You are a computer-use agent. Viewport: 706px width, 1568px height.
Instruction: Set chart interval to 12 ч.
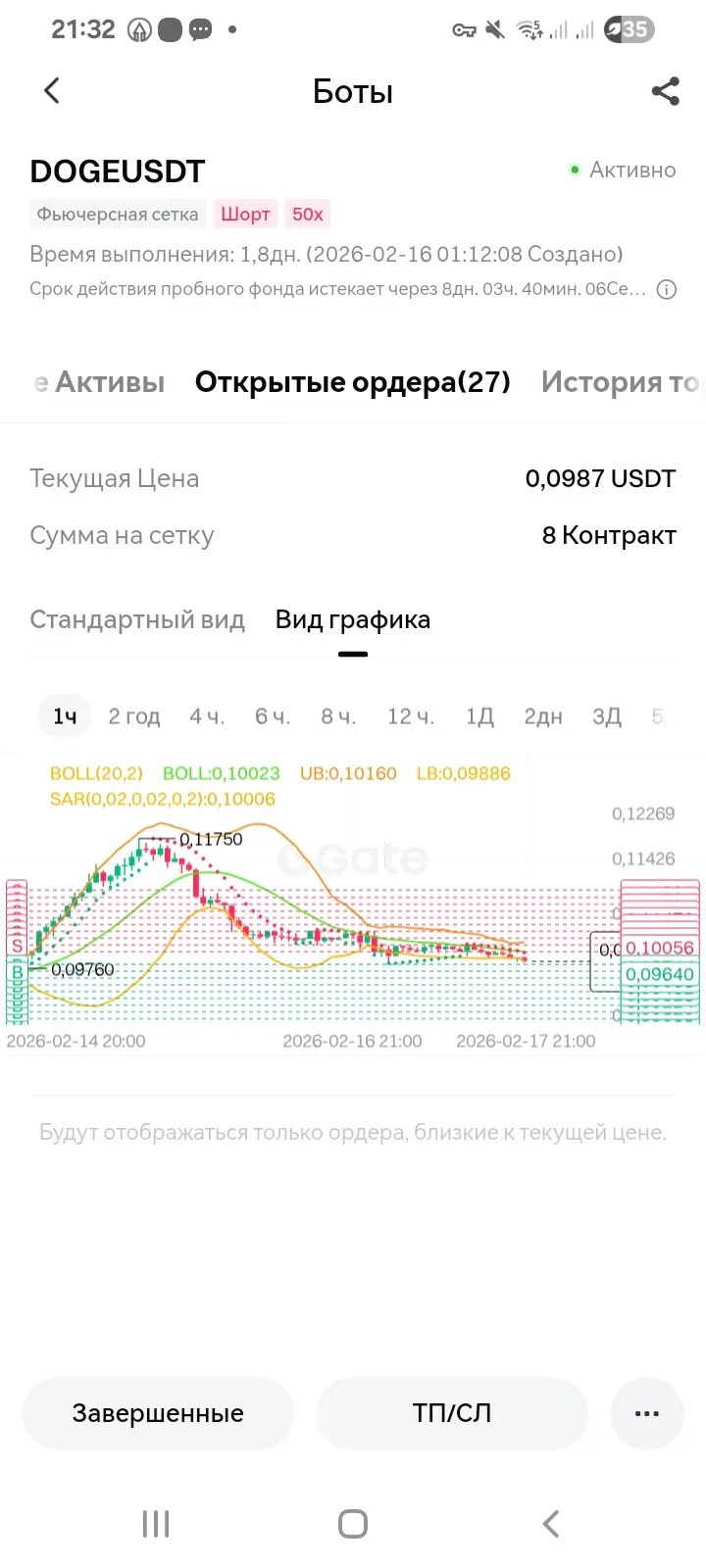[411, 716]
